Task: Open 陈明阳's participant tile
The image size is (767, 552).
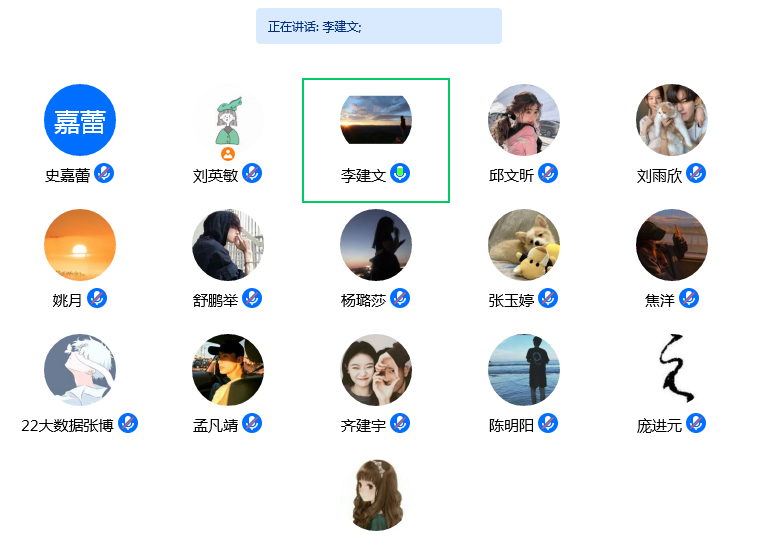Action: [524, 370]
